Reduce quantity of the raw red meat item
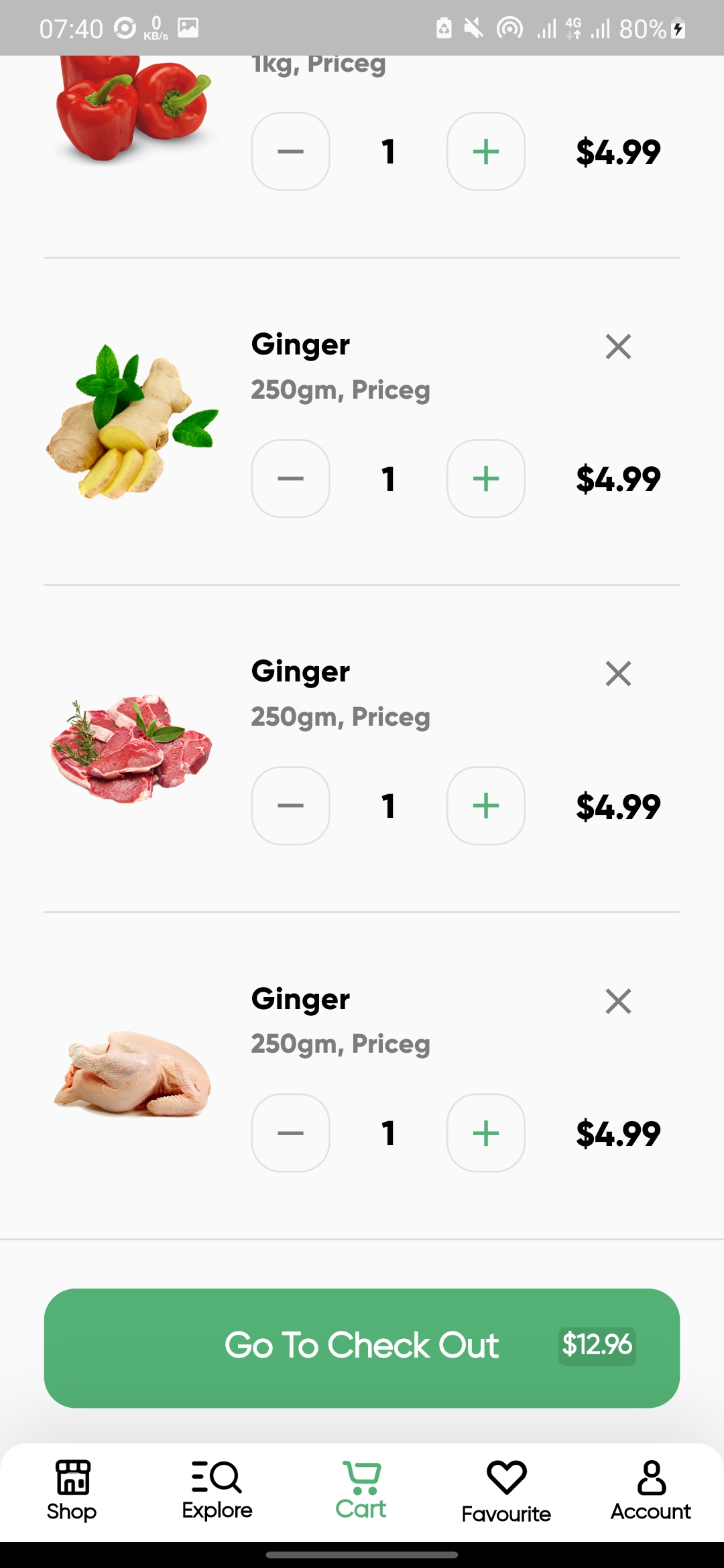The image size is (724, 1568). pyautogui.click(x=290, y=805)
